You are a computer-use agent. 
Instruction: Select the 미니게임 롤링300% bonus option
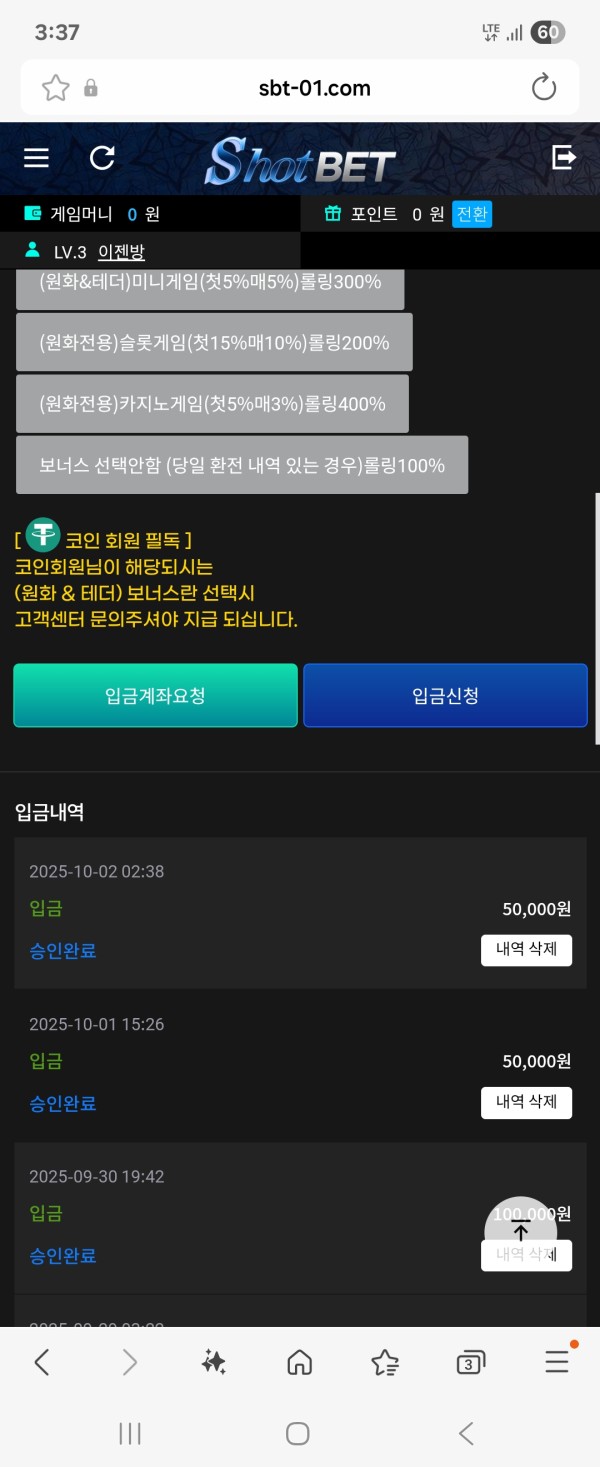coord(210,285)
